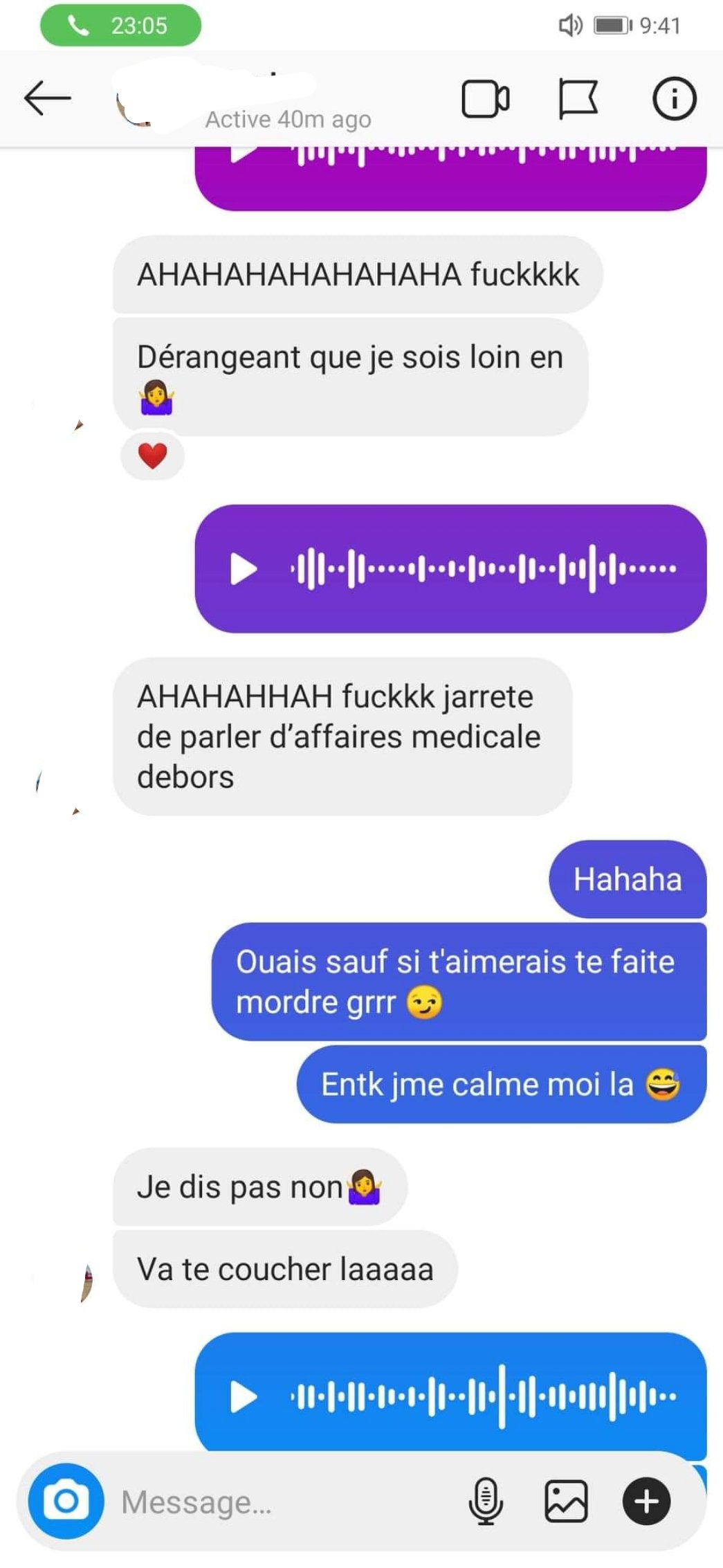
Task: Play the purple voice message above AHAHAHHAH
Action: (x=243, y=569)
